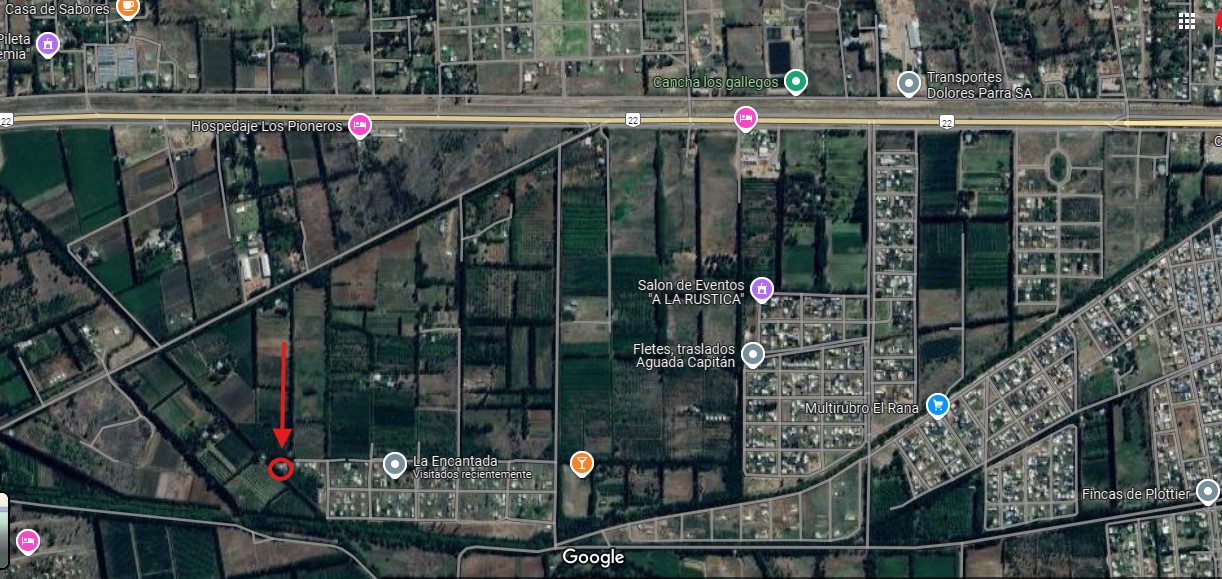Select Salon de Eventos A LA RUSTICA pin
Viewport: 1222px width, 579px height.
761,291
